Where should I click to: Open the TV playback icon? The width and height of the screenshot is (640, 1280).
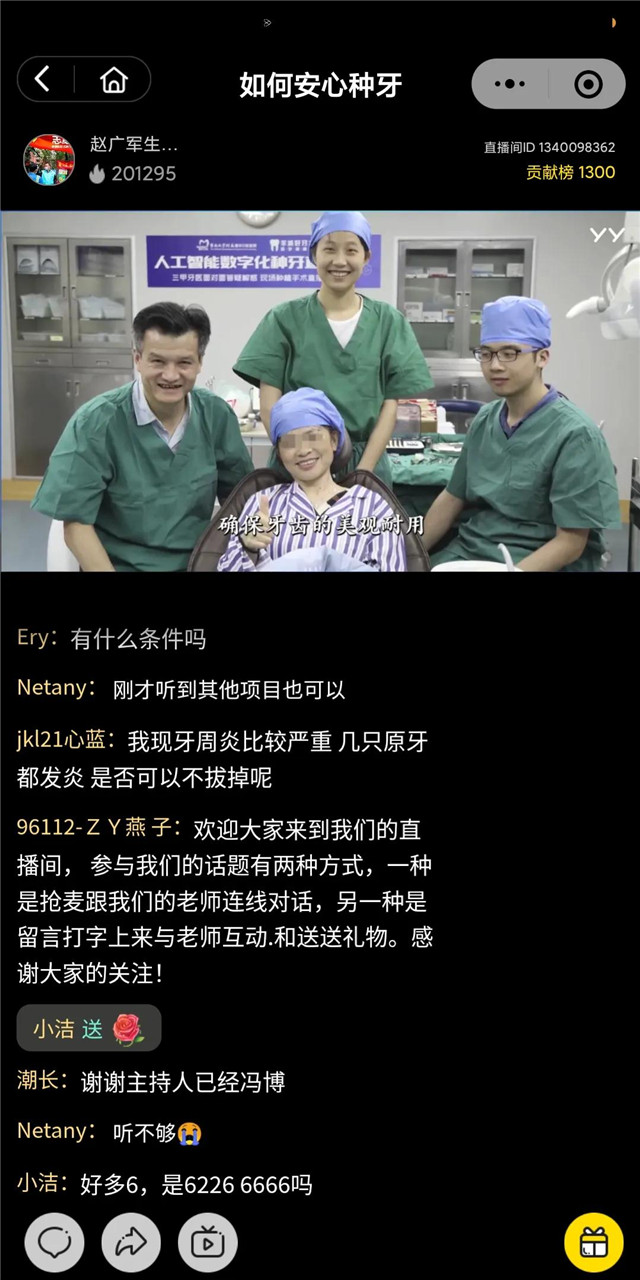point(208,1242)
